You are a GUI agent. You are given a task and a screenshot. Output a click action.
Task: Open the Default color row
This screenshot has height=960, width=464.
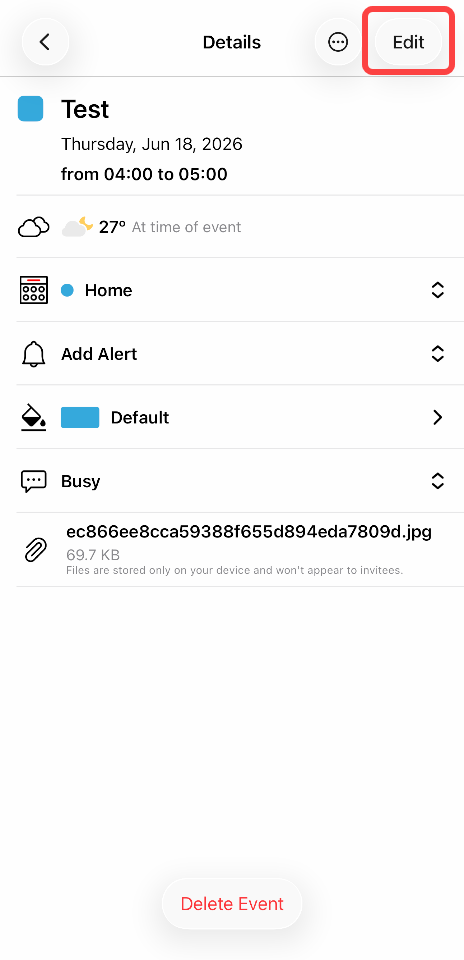tap(232, 418)
